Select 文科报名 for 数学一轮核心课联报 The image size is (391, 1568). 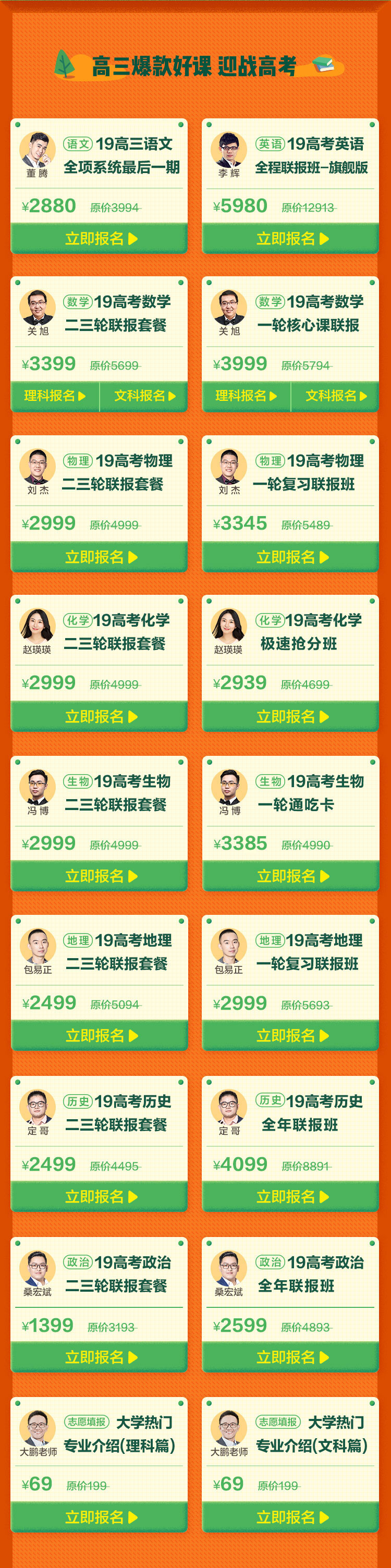coord(336,396)
